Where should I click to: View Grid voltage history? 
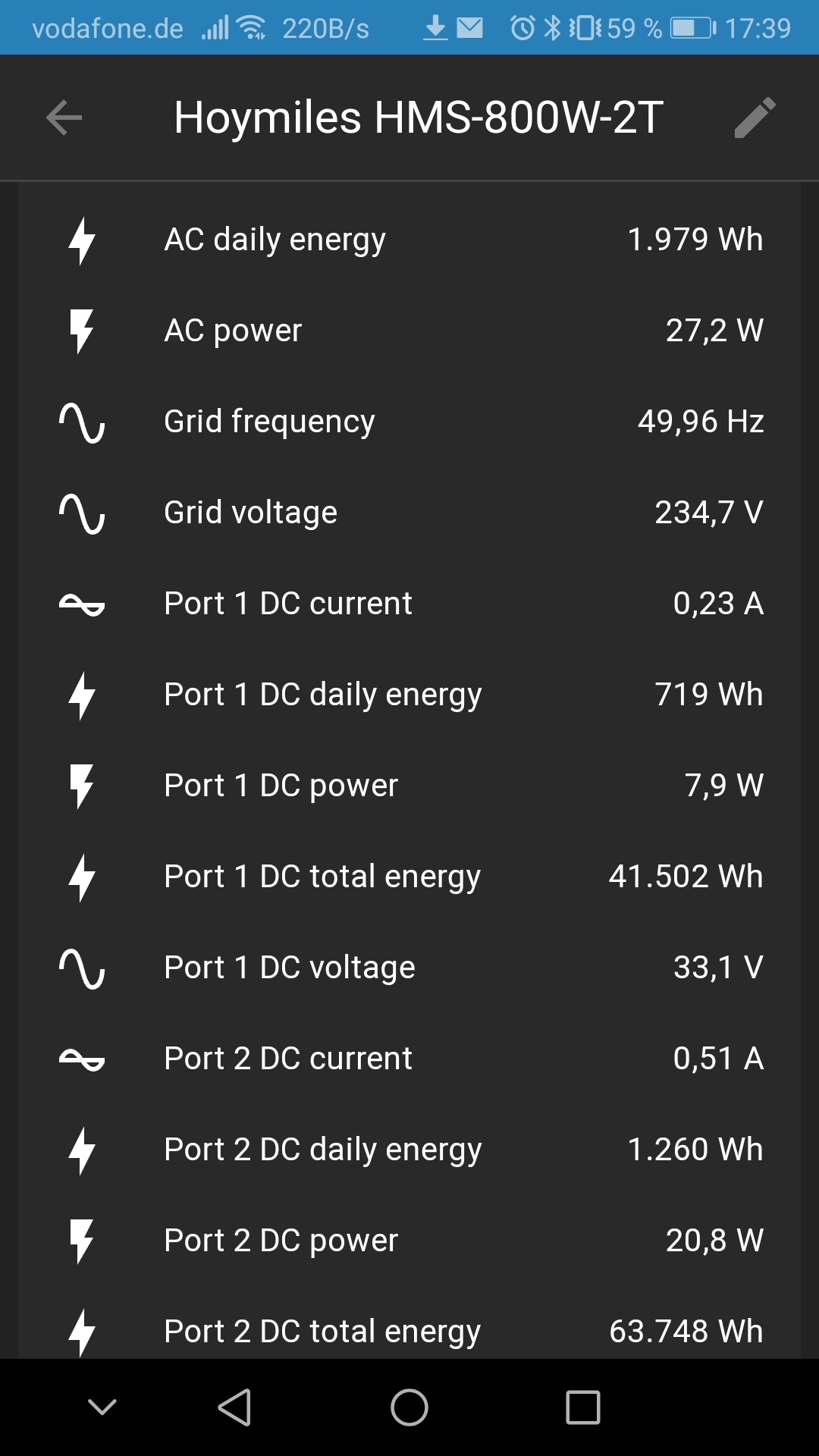(409, 513)
